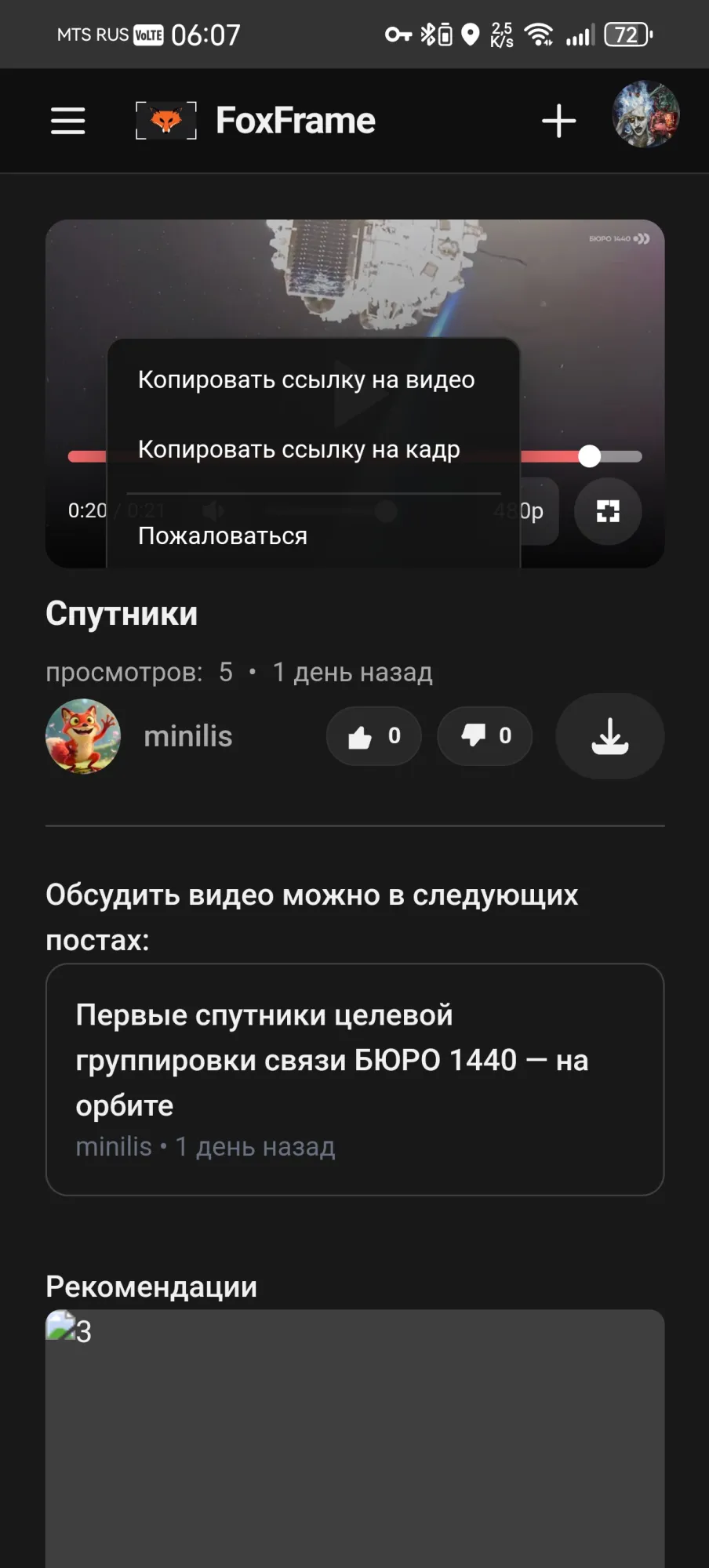Tap the video progress bar handle
Image resolution: width=709 pixels, height=1568 pixels.
tap(589, 456)
